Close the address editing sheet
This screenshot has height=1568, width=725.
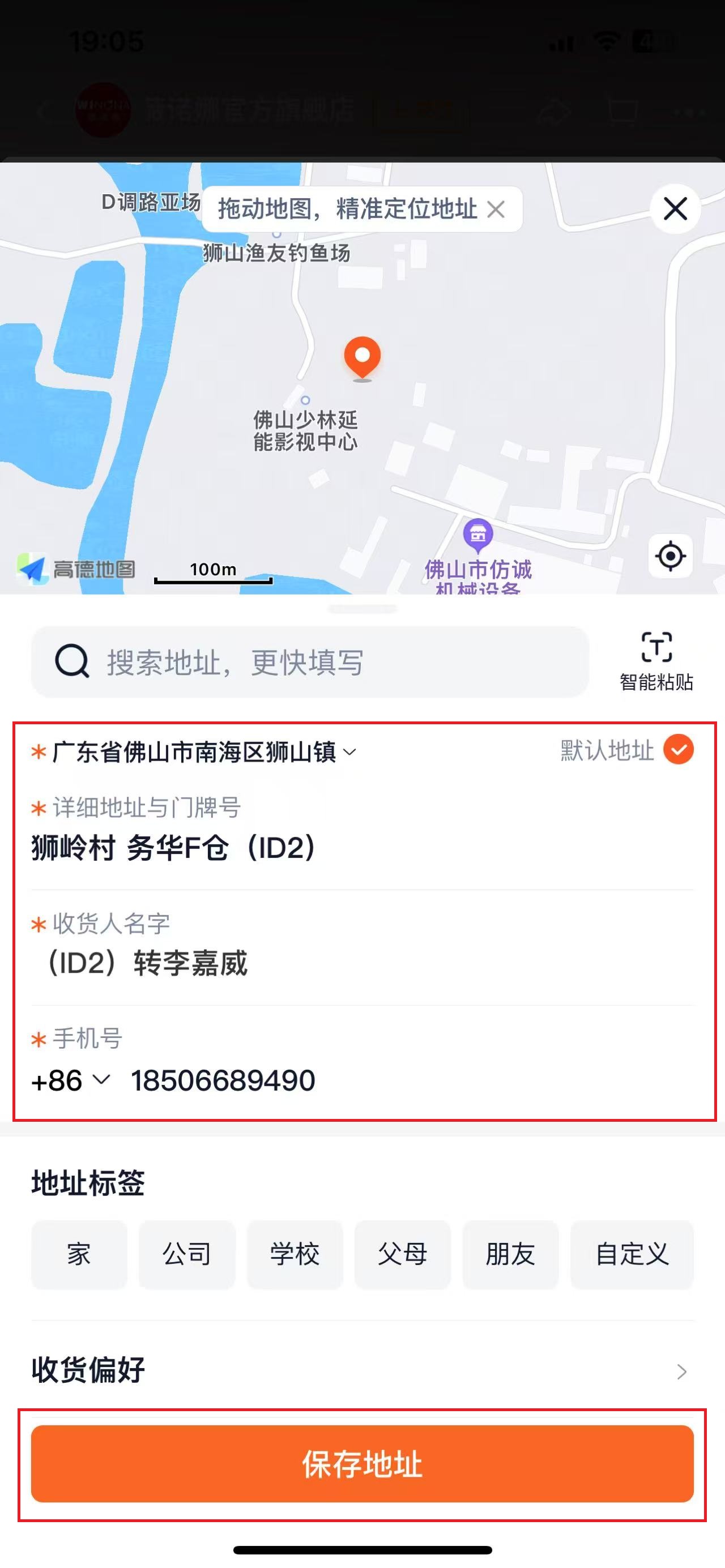tap(675, 209)
